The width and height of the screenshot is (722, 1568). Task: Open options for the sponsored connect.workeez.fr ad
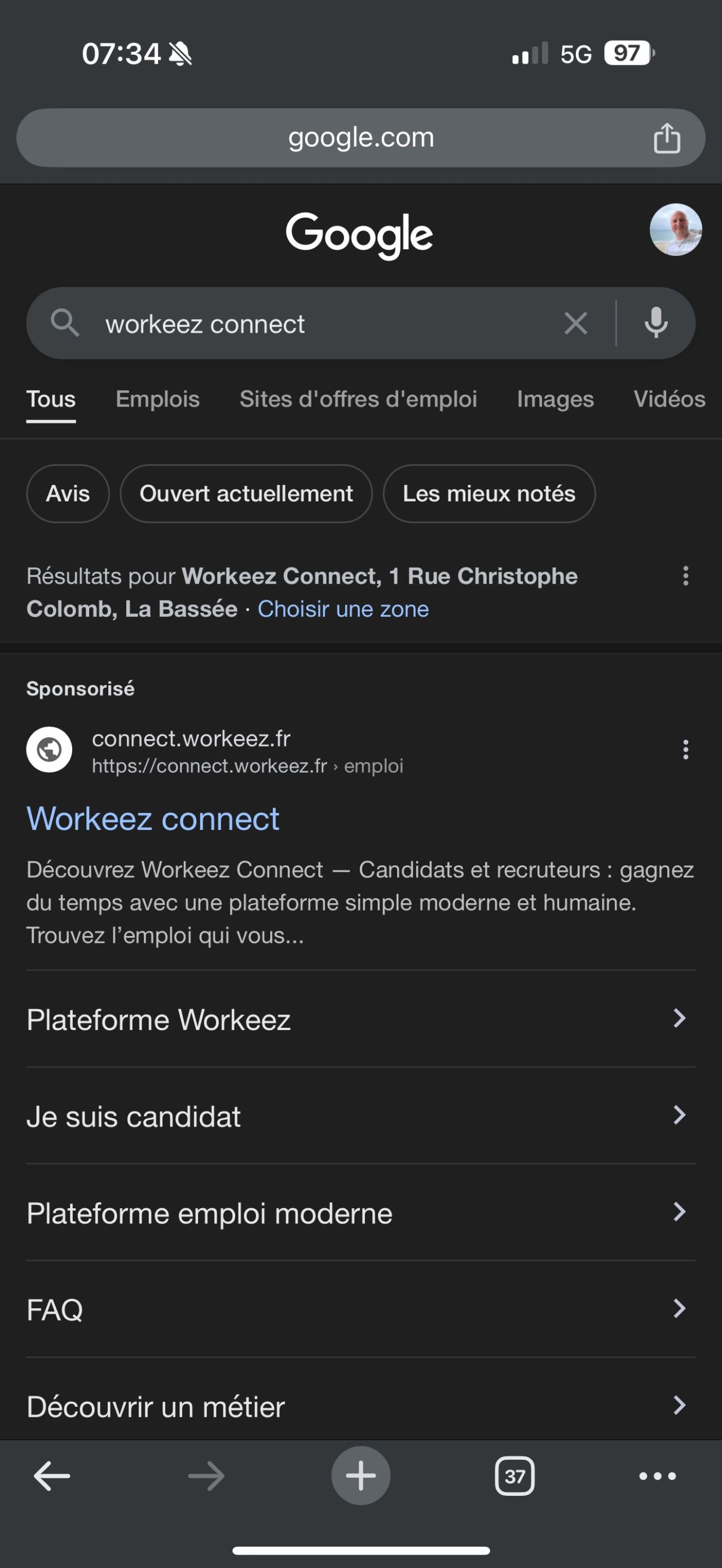click(x=685, y=750)
